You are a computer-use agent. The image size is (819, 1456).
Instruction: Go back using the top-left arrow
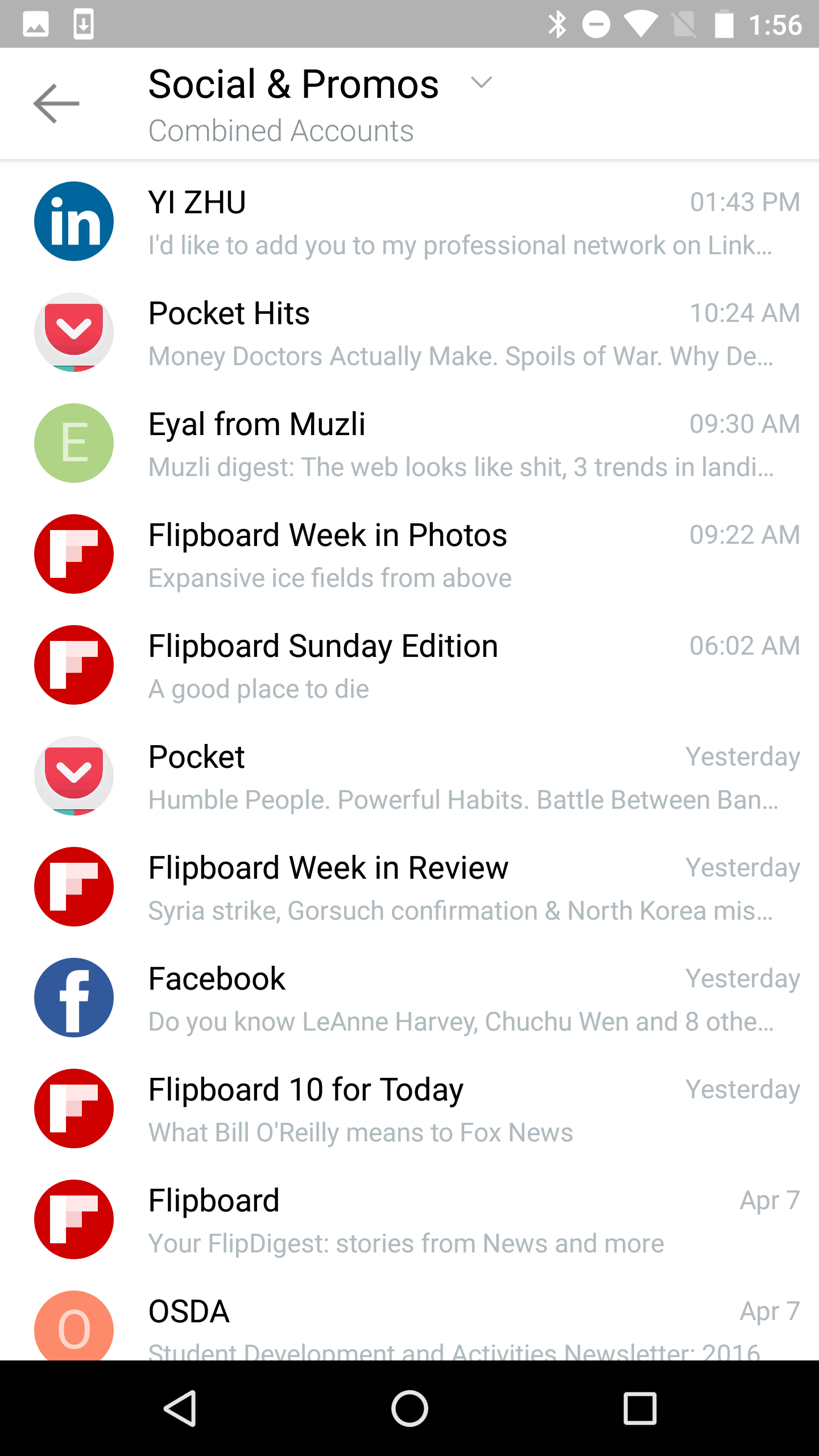[56, 104]
